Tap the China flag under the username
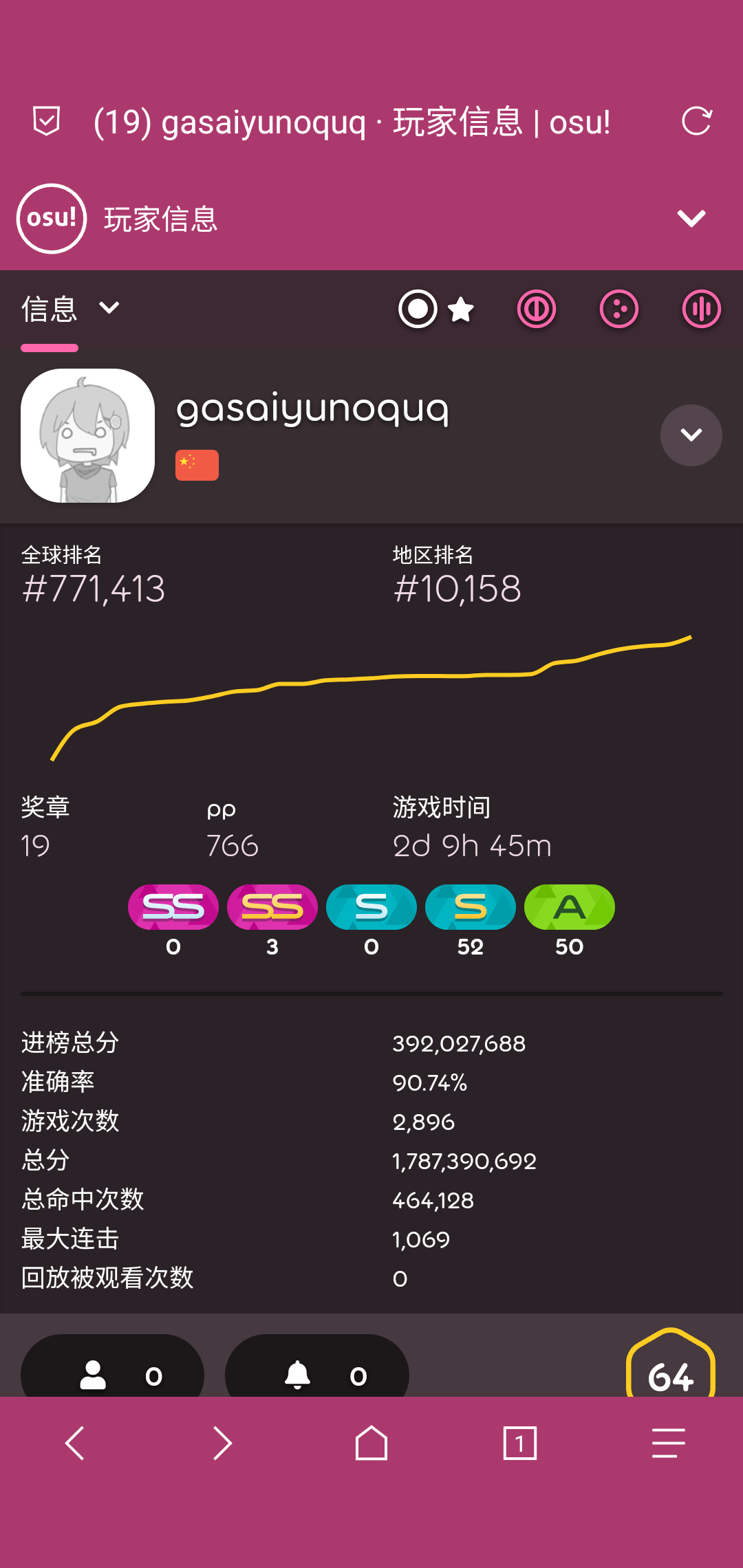 click(197, 465)
